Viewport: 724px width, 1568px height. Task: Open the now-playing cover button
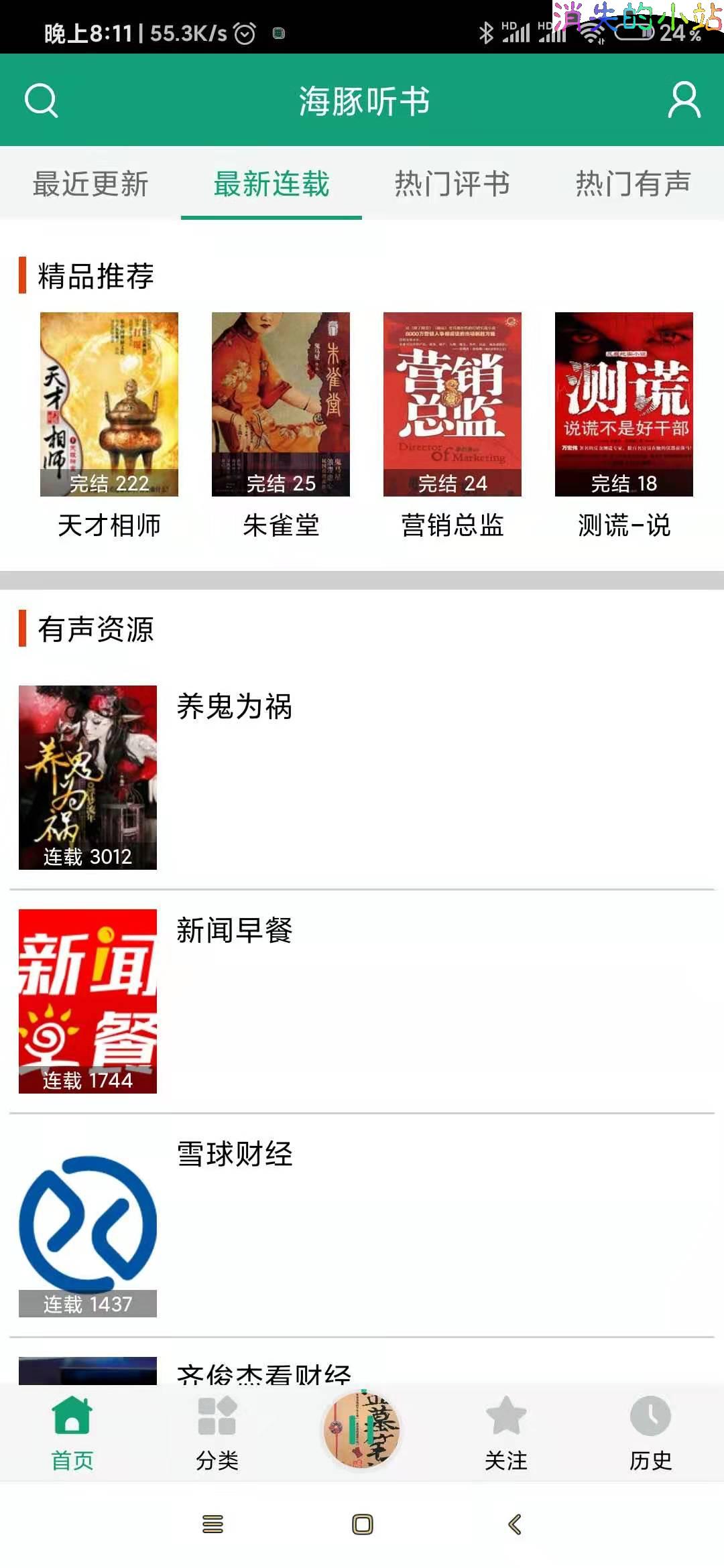coord(362,1430)
